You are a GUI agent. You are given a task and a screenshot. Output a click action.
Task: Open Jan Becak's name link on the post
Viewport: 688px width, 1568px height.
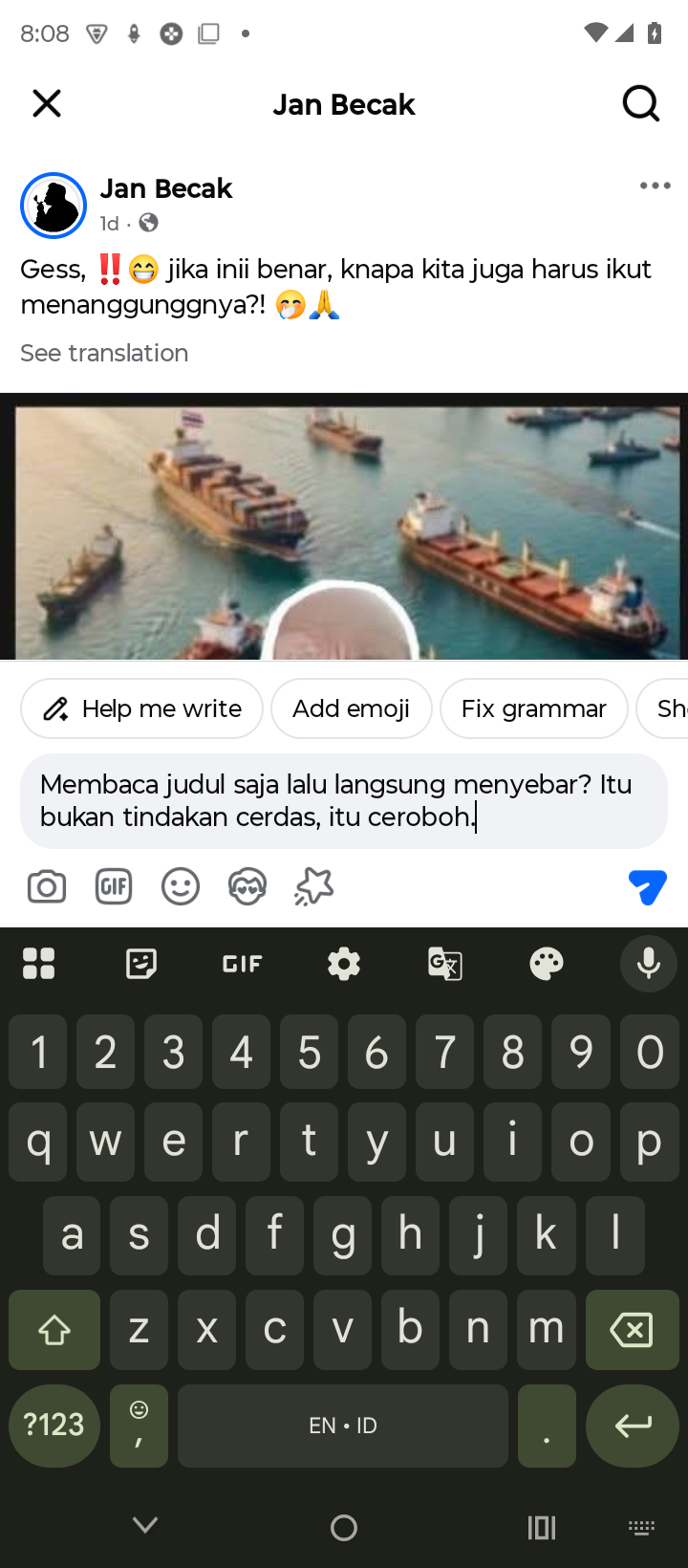coord(166,188)
